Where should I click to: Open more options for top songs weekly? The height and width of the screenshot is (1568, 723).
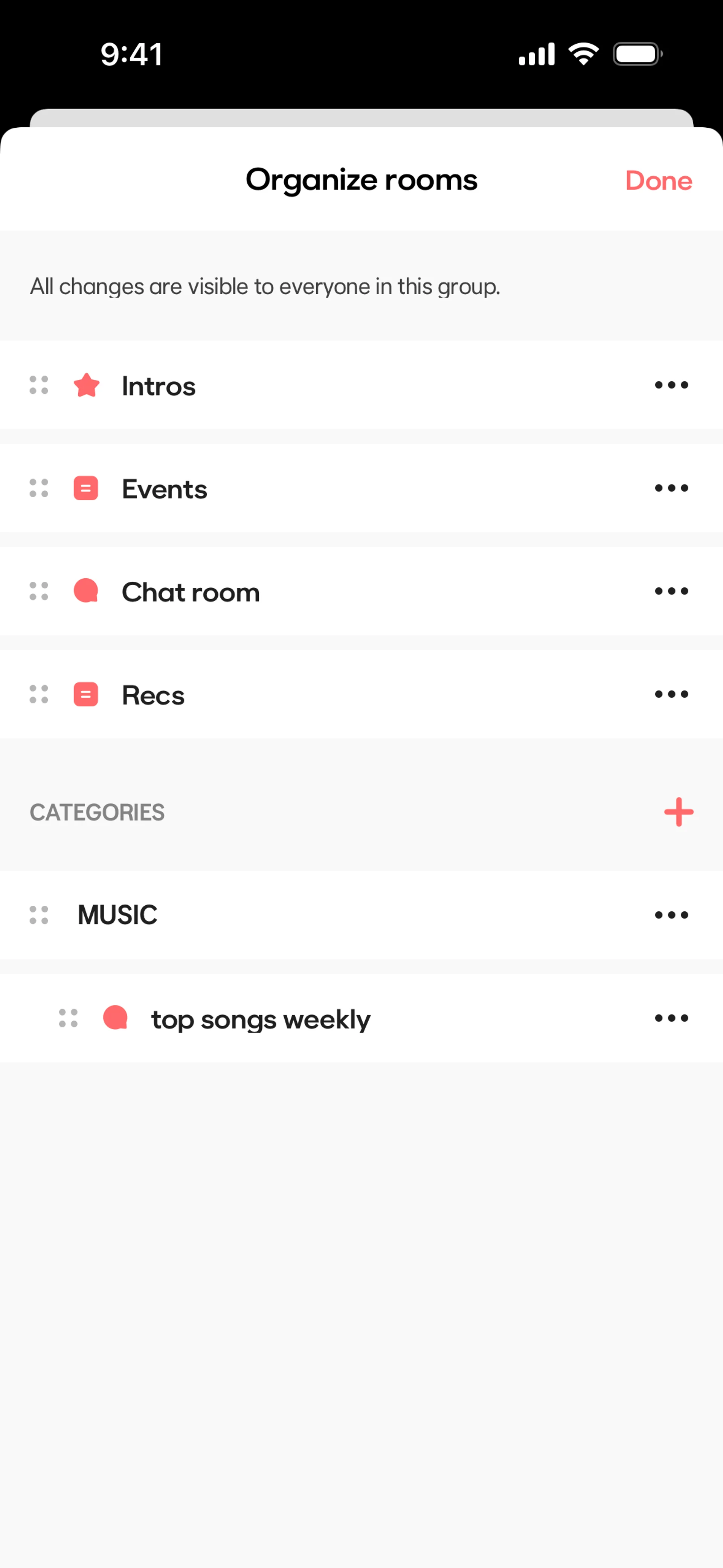(671, 1018)
